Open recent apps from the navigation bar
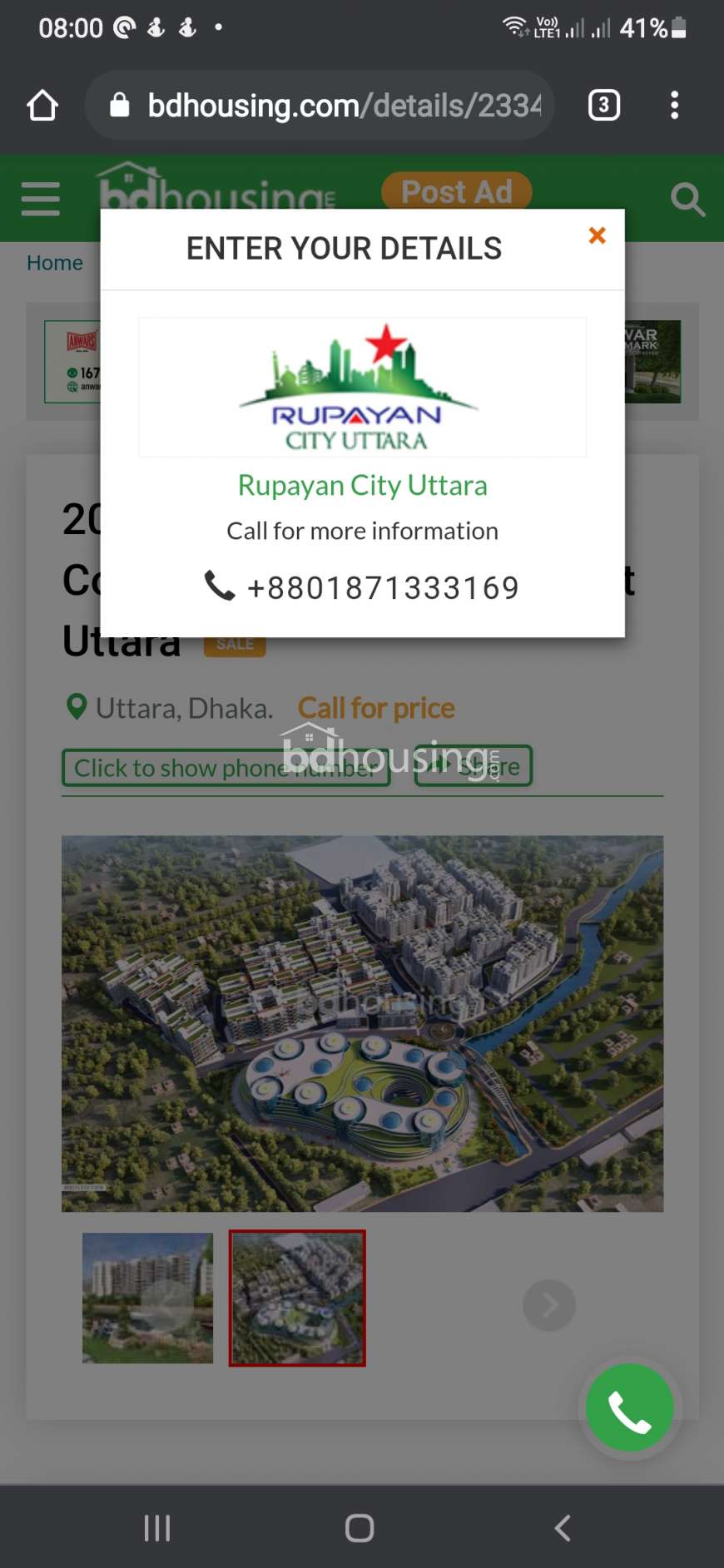 pos(157,1527)
